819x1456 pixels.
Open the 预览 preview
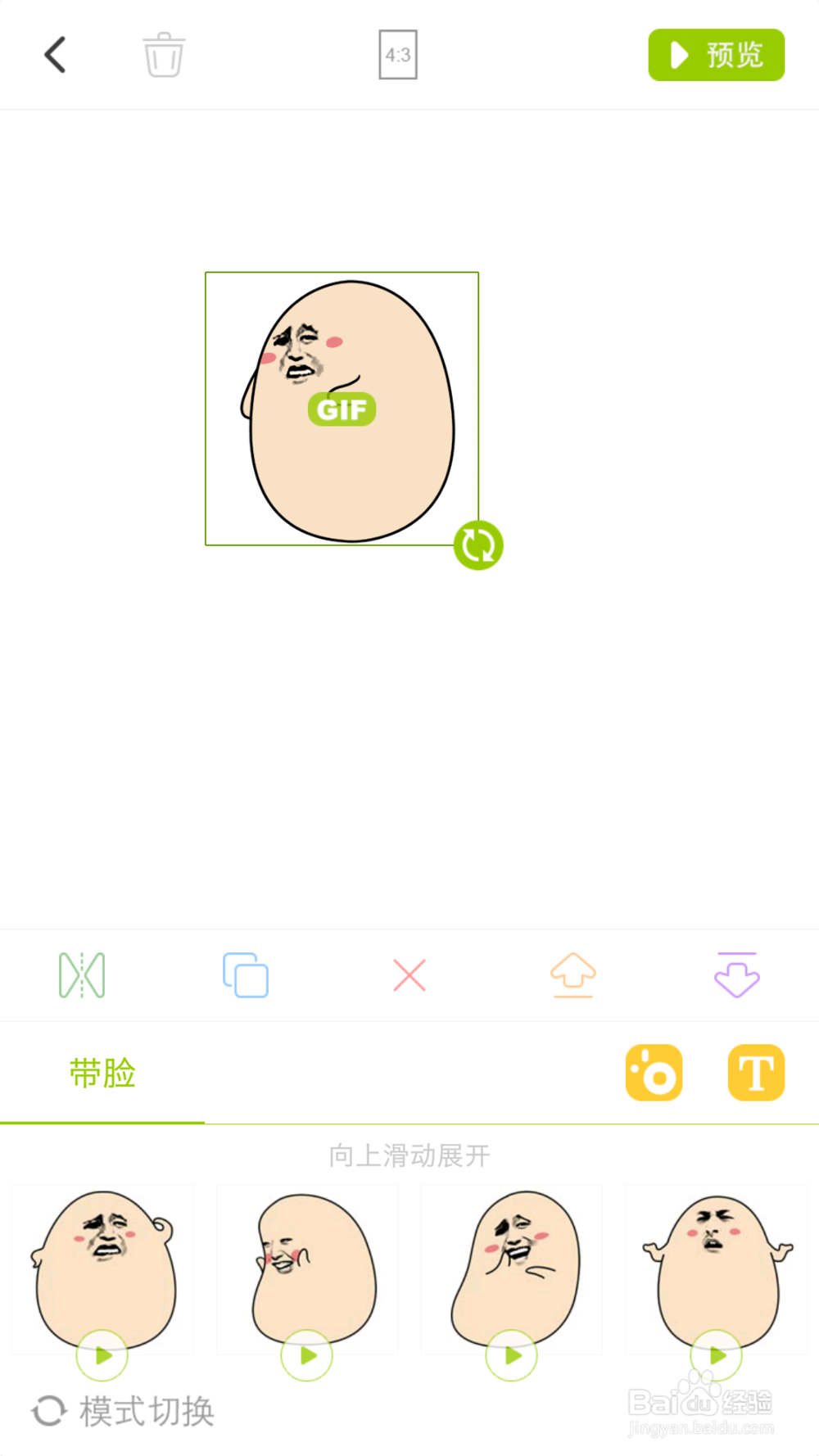coord(715,54)
